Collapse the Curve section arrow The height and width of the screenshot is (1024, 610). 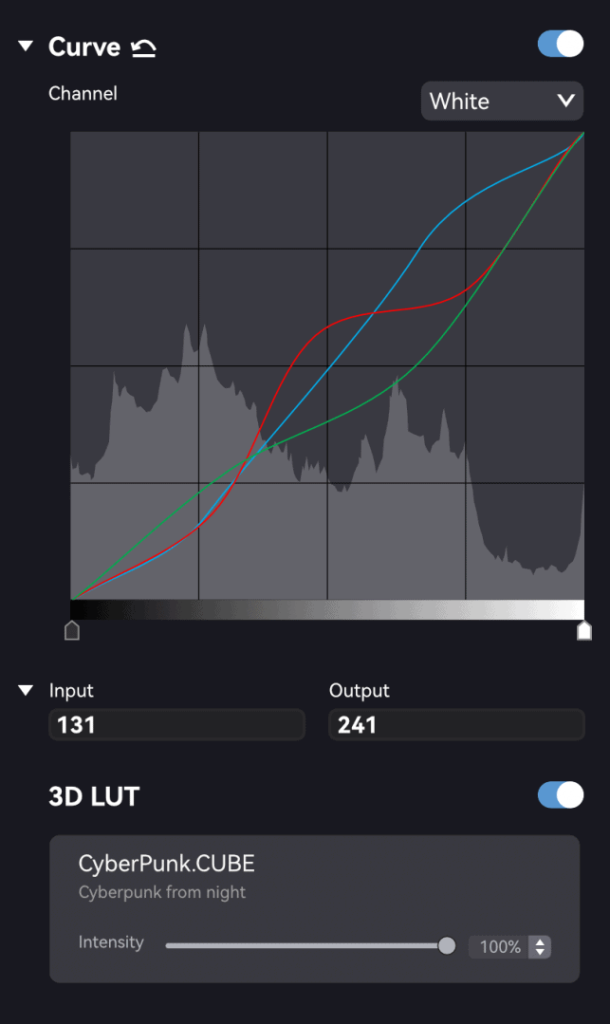point(25,46)
